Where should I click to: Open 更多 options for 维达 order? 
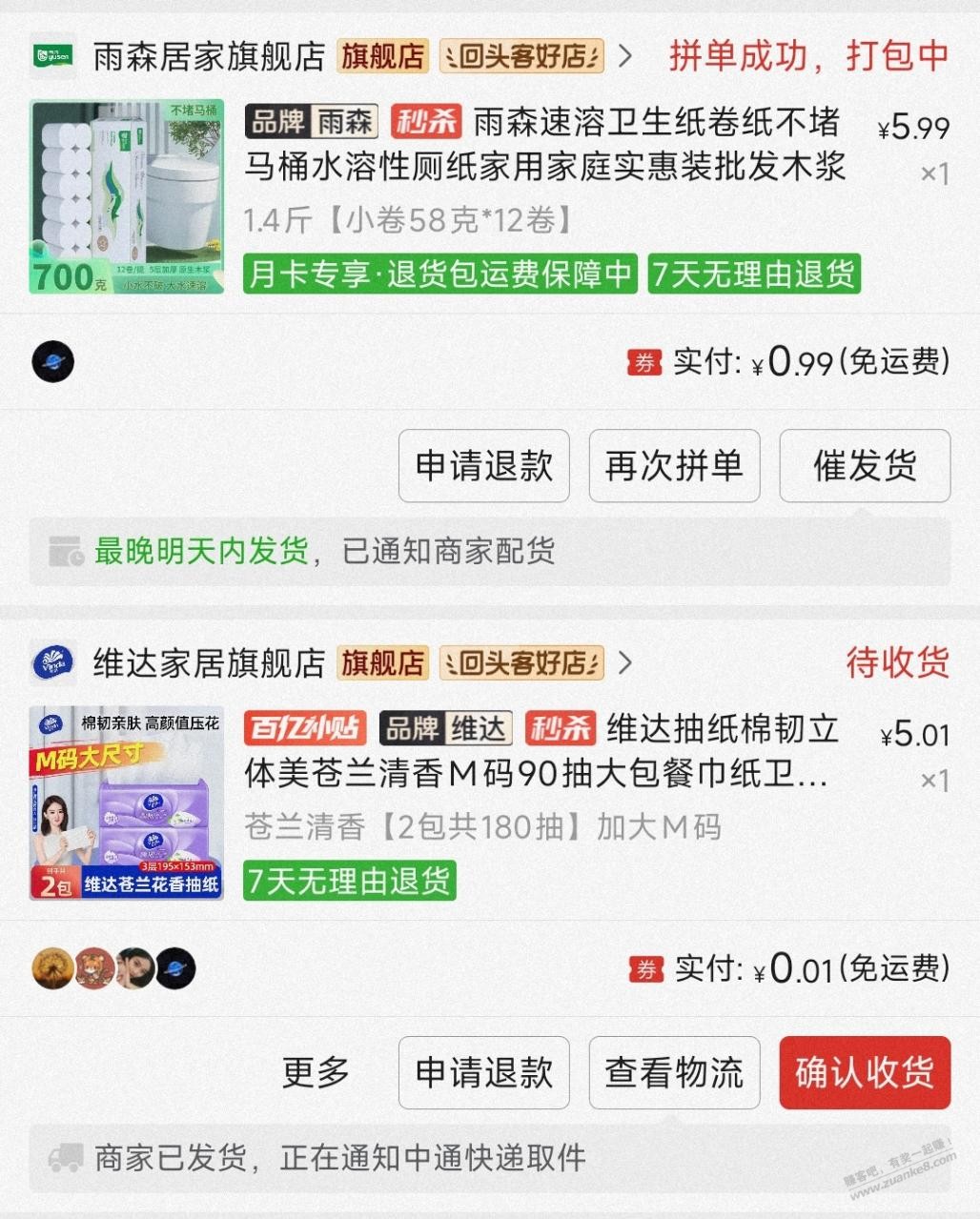pyautogui.click(x=316, y=1073)
